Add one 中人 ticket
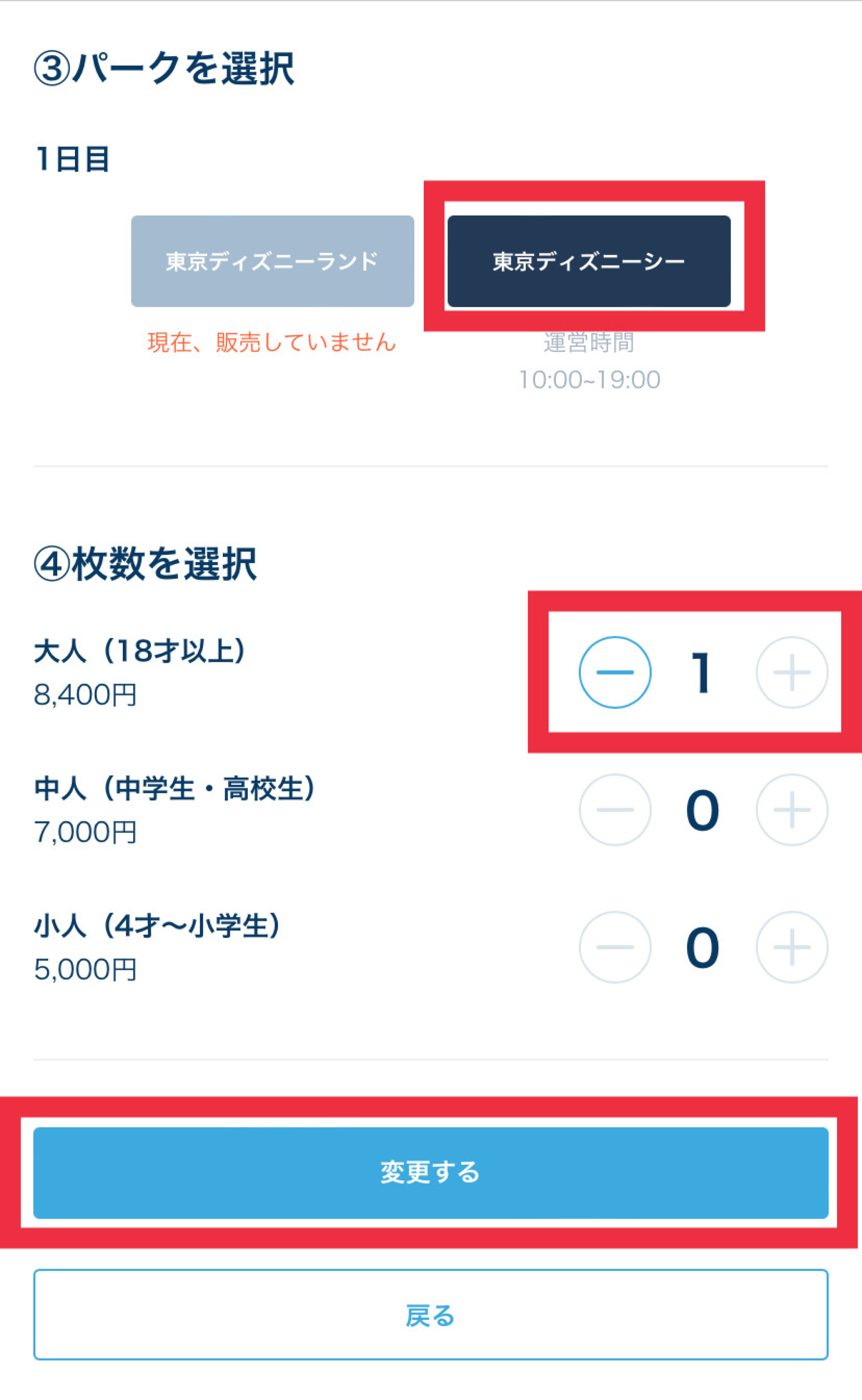 pos(791,809)
